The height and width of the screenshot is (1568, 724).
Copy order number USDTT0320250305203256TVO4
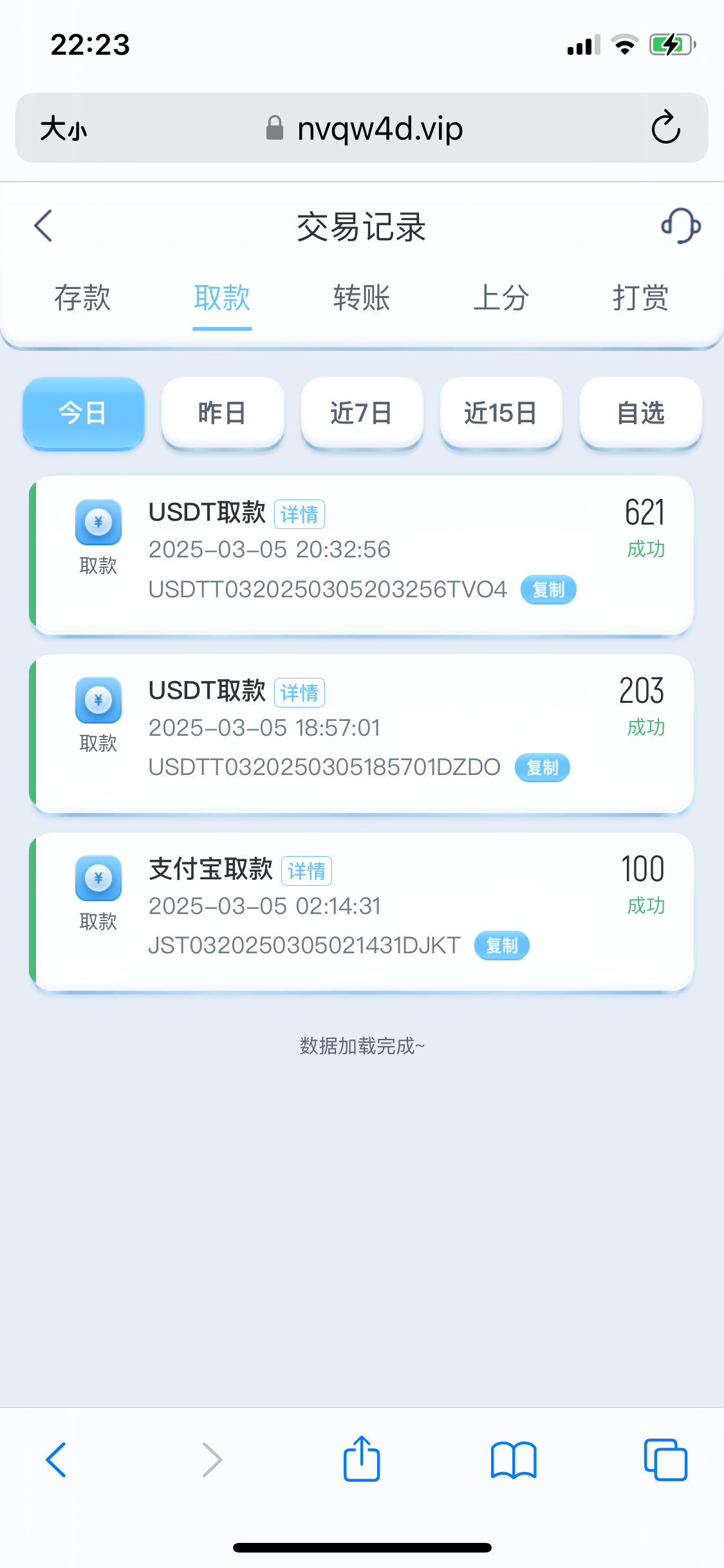tap(548, 590)
